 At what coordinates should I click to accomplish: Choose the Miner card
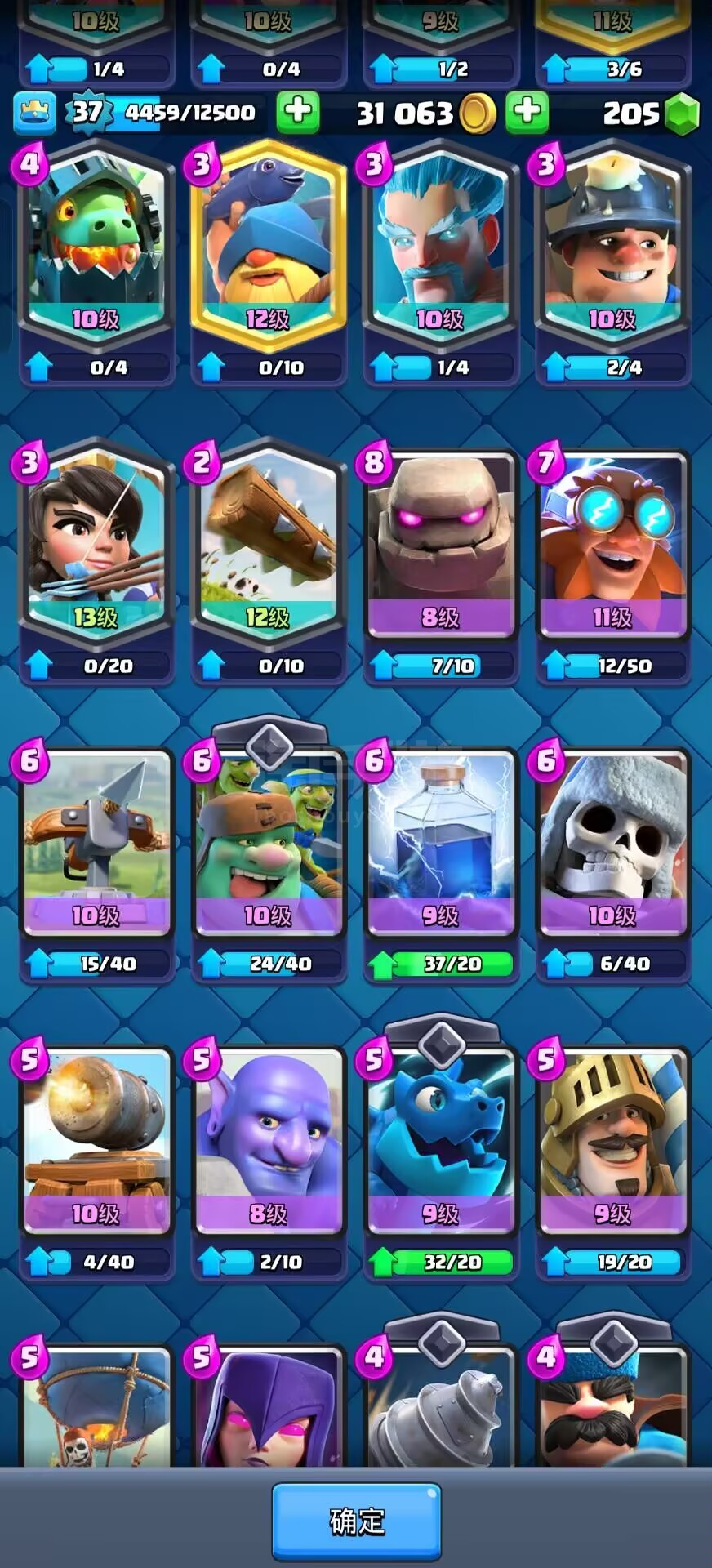(x=612, y=245)
